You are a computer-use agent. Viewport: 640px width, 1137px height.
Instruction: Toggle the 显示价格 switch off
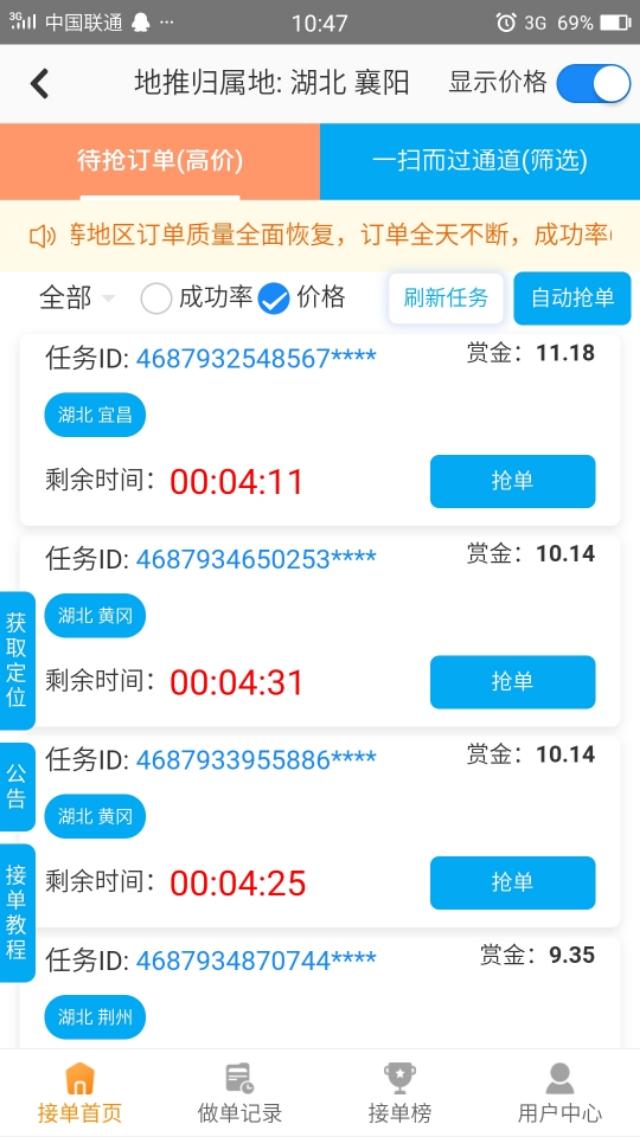click(x=592, y=83)
